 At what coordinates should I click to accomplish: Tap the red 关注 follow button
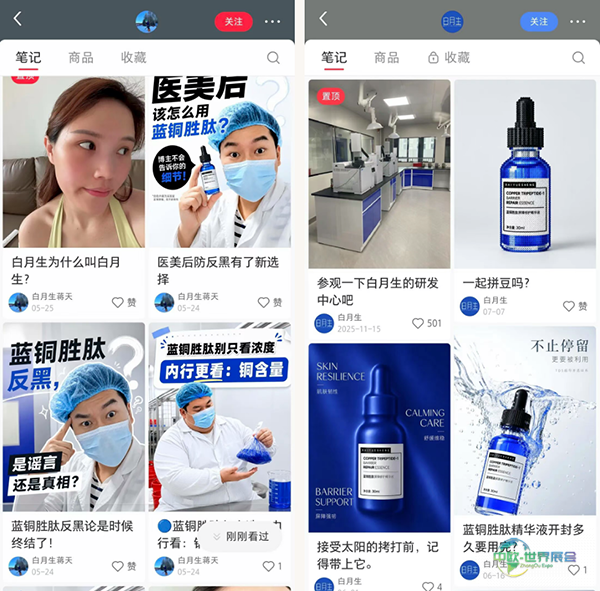[233, 22]
